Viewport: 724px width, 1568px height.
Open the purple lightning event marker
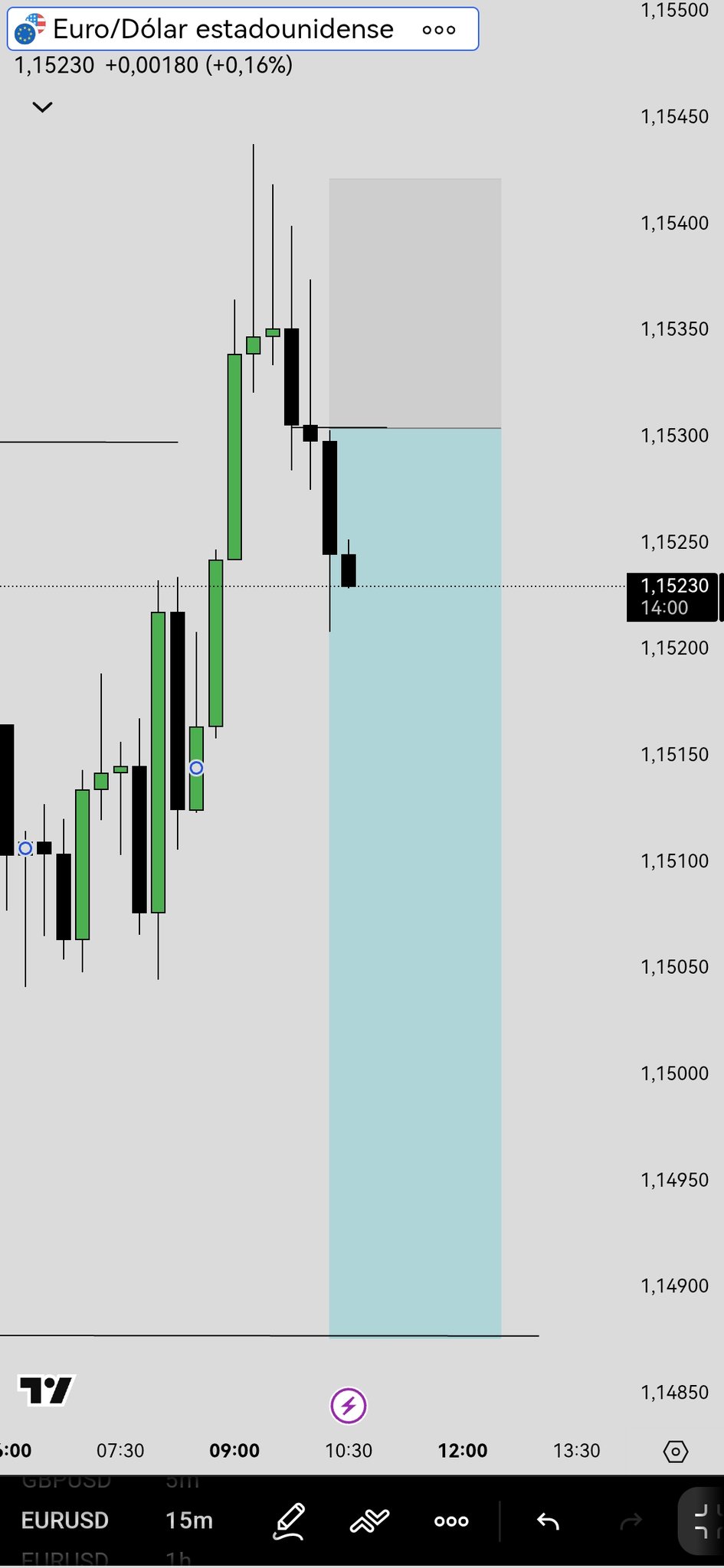349,1406
